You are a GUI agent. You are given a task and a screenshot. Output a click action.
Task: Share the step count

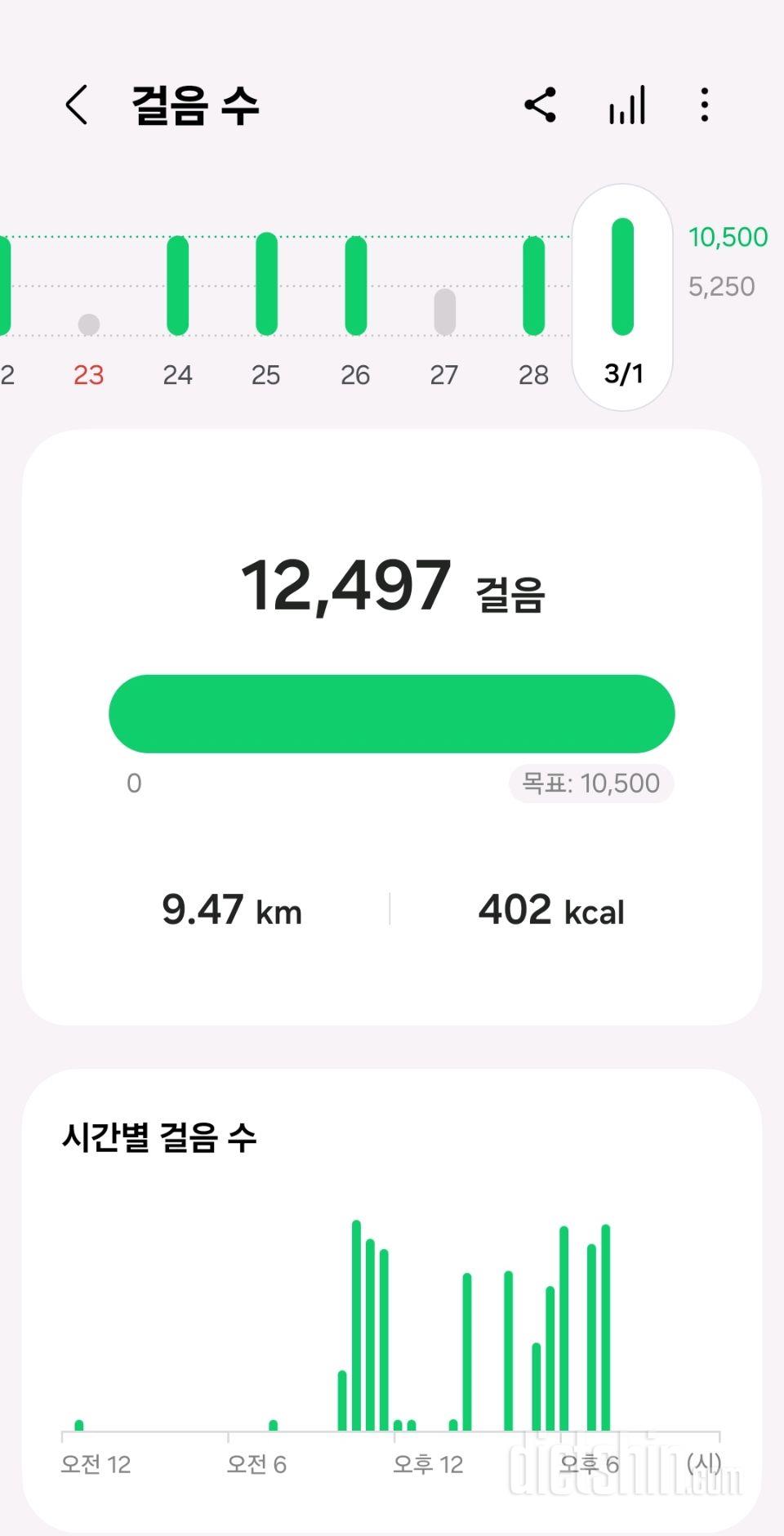(540, 105)
